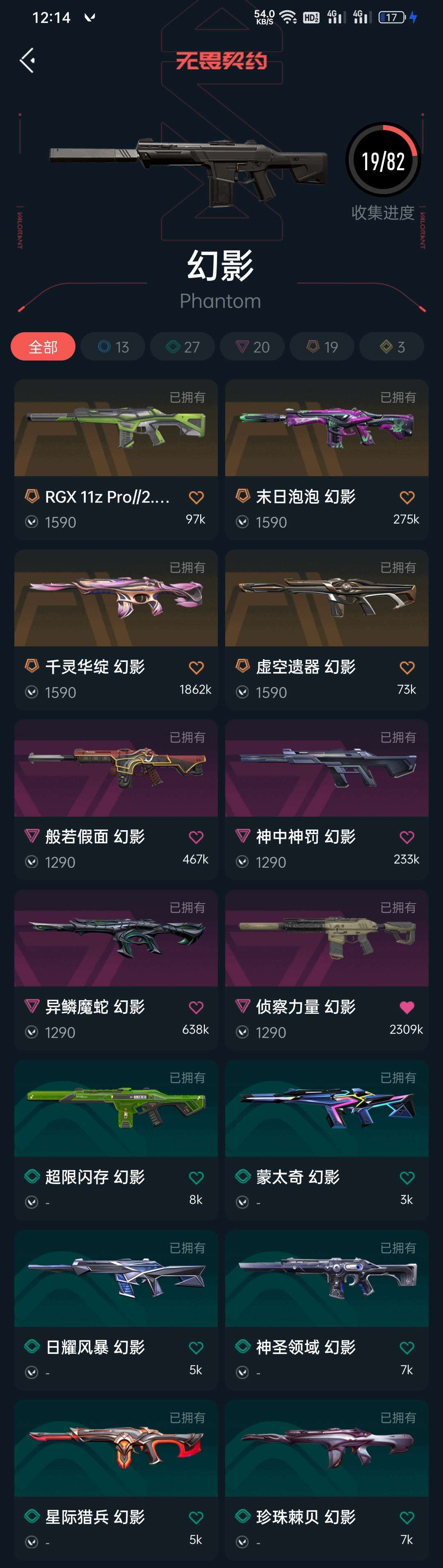The height and width of the screenshot is (1568, 443).
Task: Filter skins by the 19 tier chip
Action: tap(322, 347)
